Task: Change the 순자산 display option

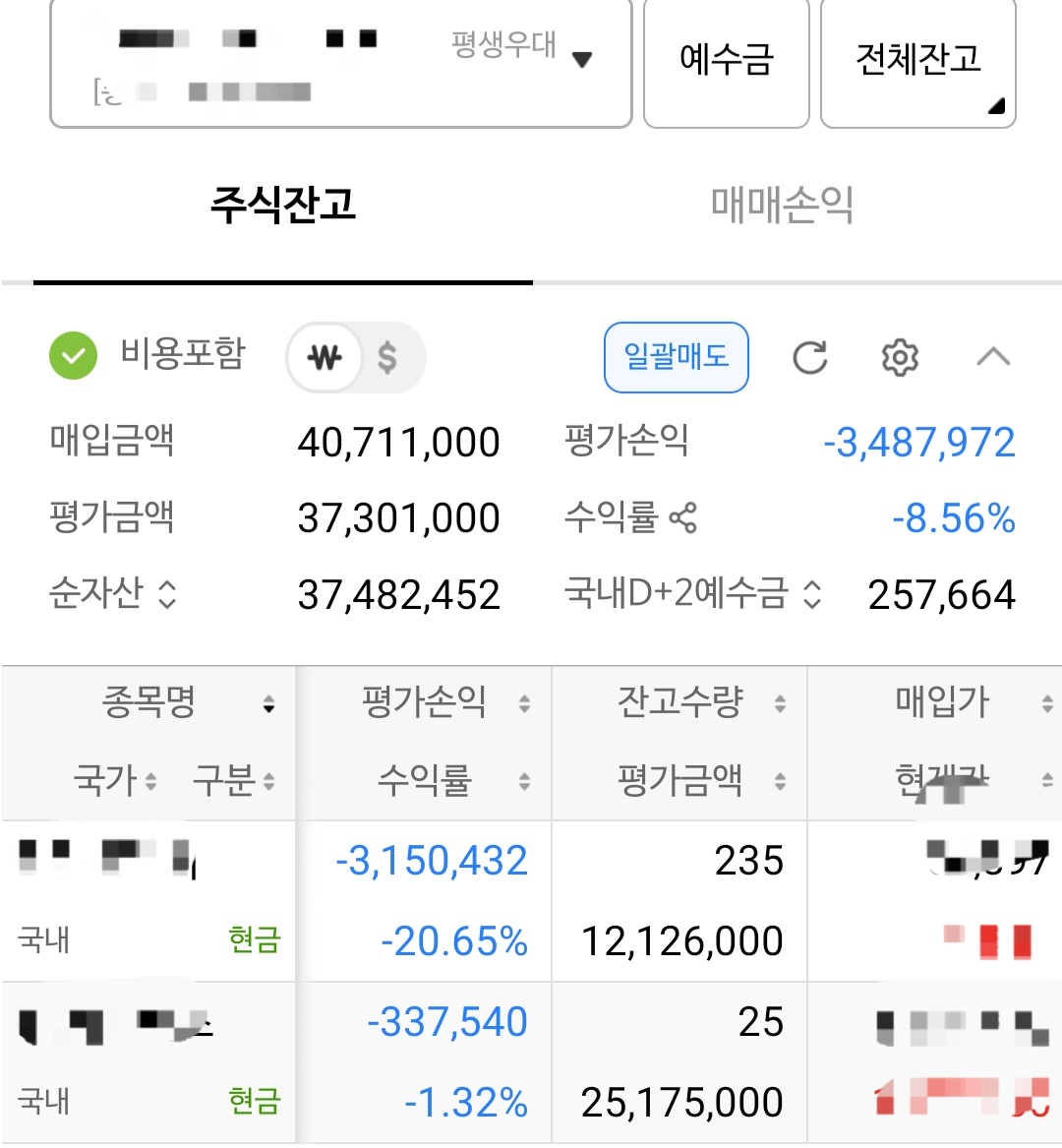Action: tap(167, 594)
